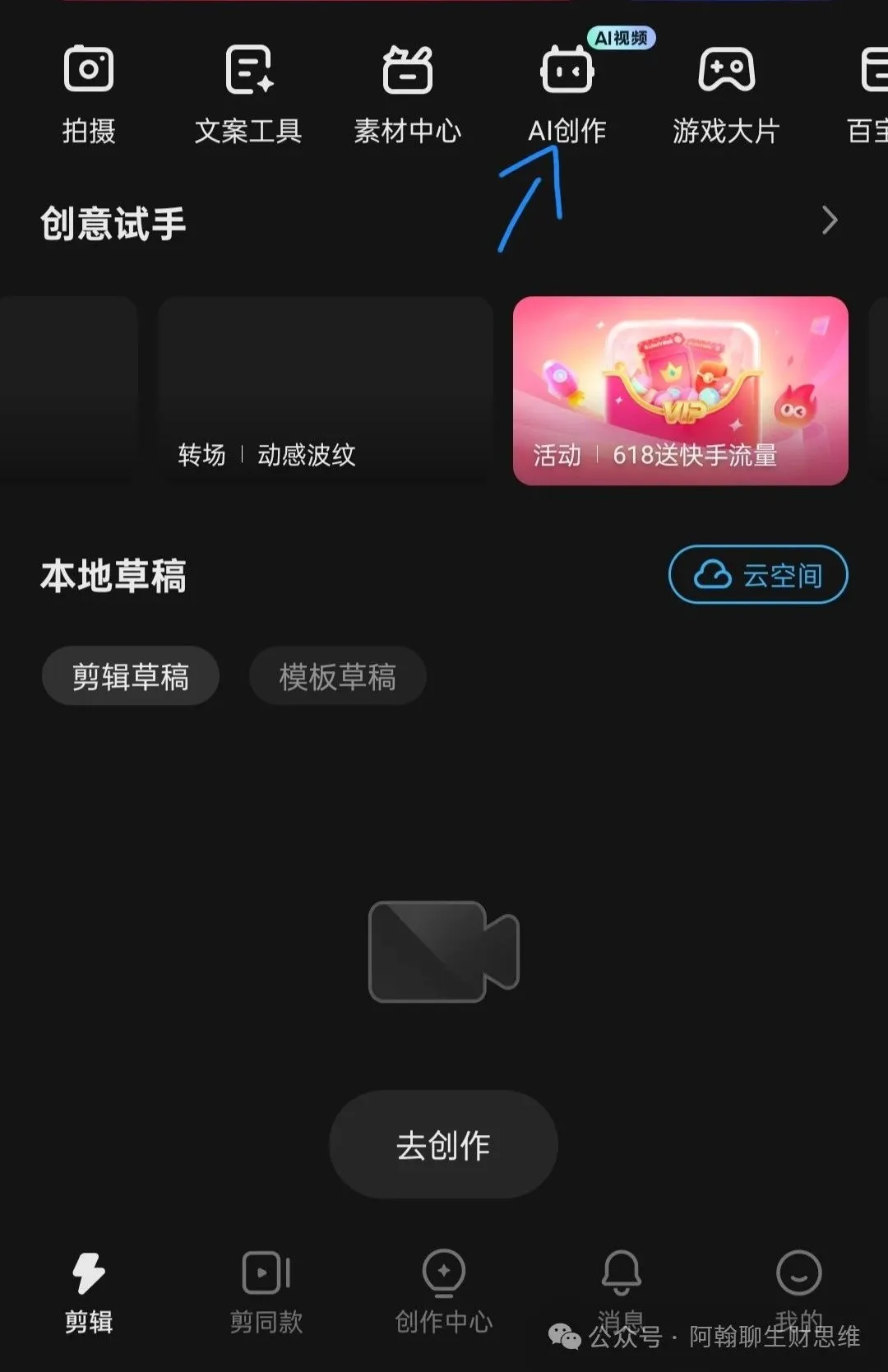Tap the 去创作 button
Image resolution: width=888 pixels, height=1372 pixels.
point(443,1144)
